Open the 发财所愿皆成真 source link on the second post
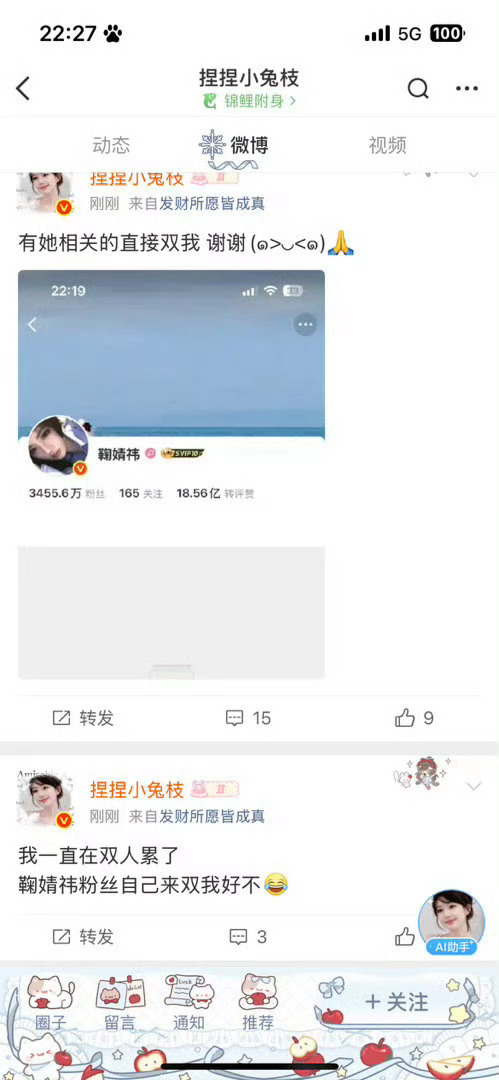The width and height of the screenshot is (499, 1080). pyautogui.click(x=212, y=817)
